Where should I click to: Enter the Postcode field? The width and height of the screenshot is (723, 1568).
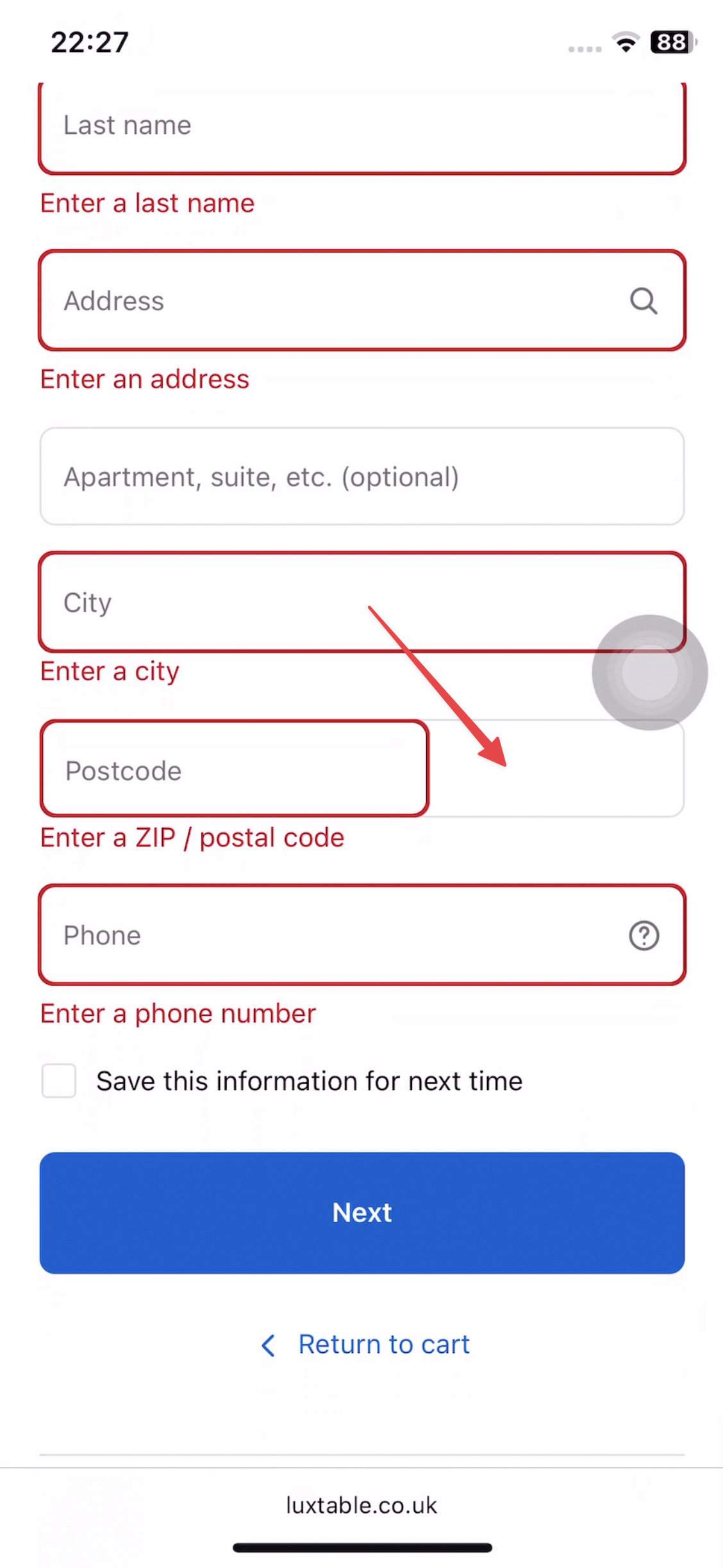(x=234, y=770)
